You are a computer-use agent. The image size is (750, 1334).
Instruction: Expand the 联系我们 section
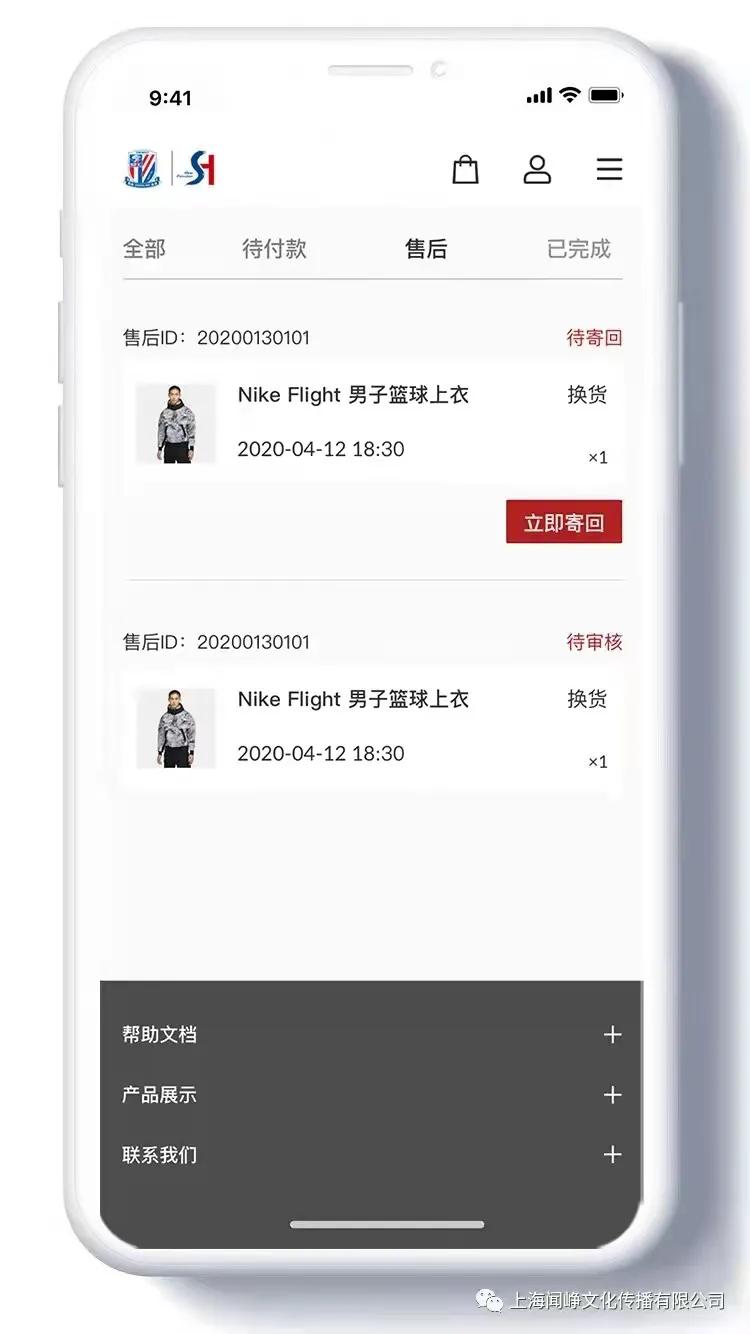coord(372,1154)
